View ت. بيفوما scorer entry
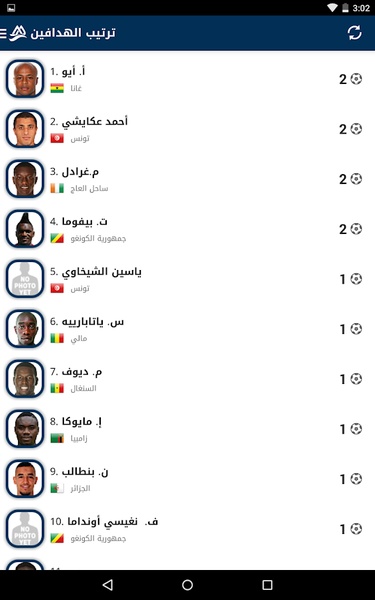Screen dimensions: 375x600 coord(188,229)
